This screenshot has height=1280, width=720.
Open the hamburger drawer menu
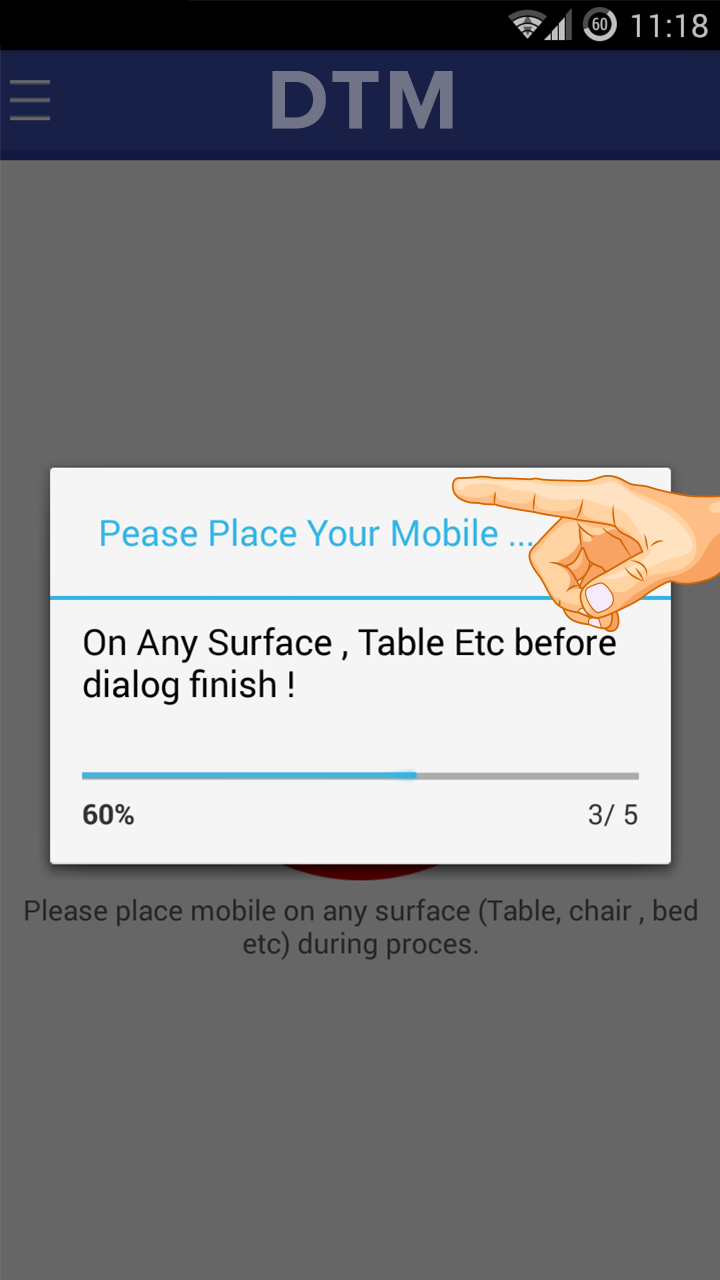tap(30, 100)
